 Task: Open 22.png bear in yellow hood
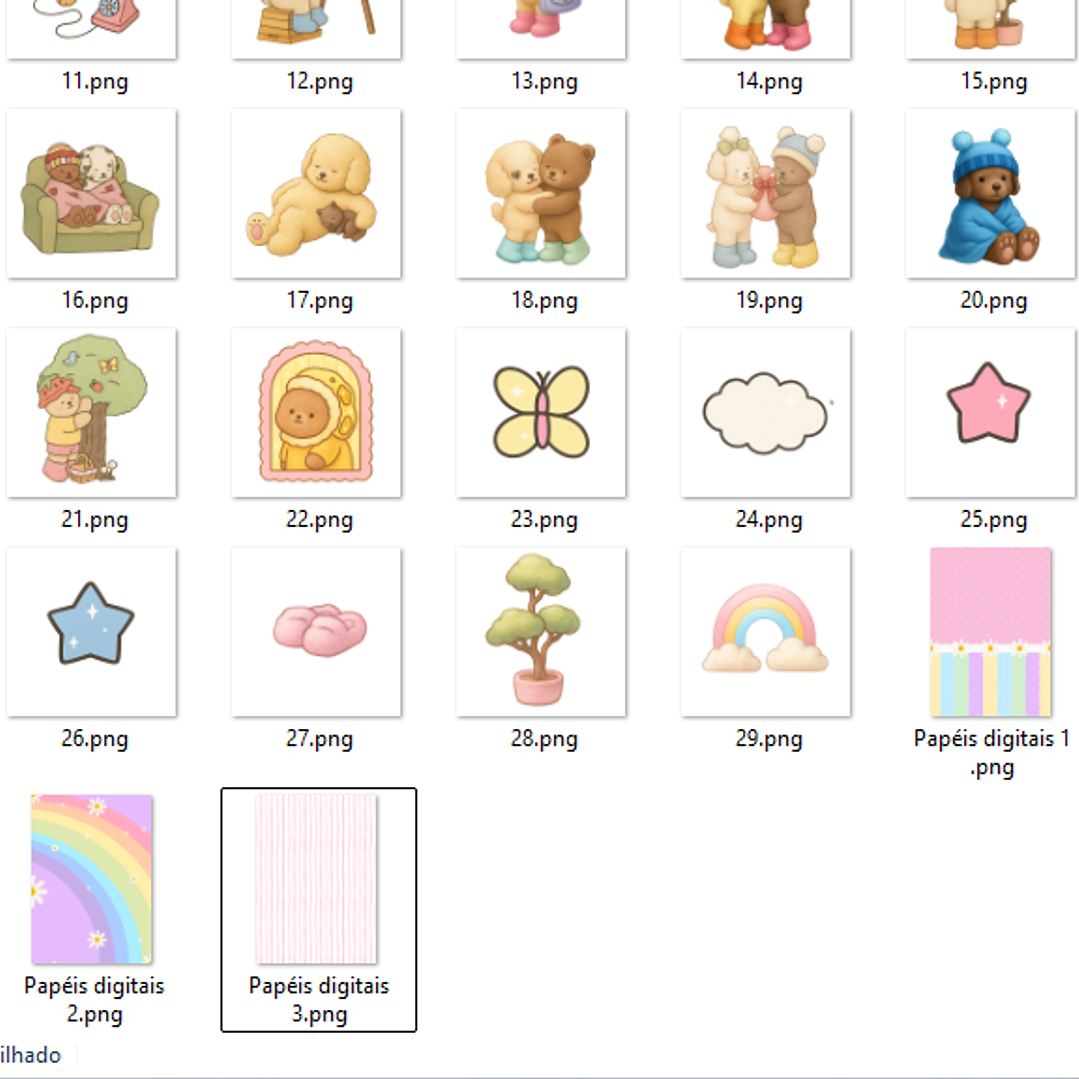(316, 413)
